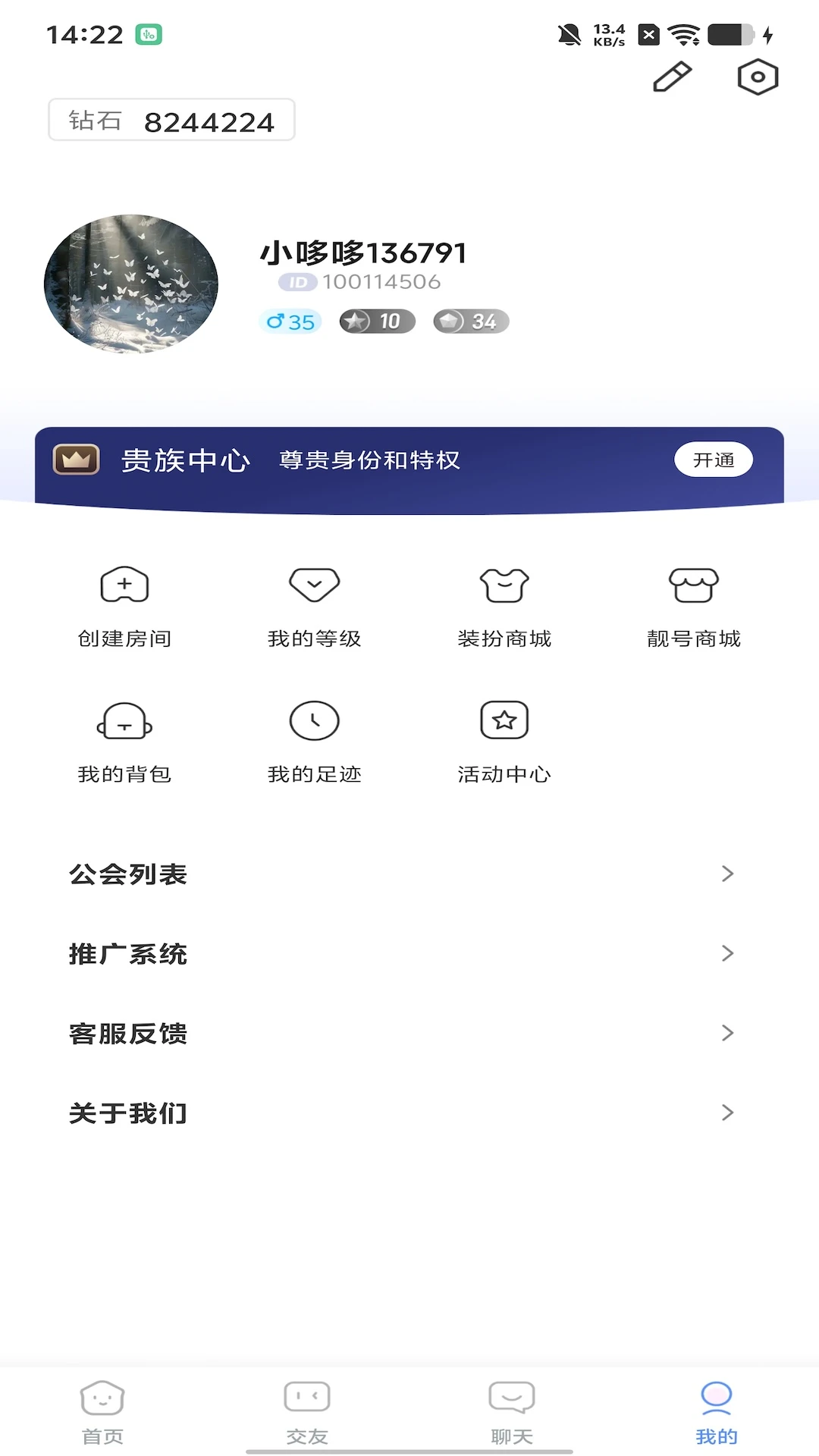
Task: Expand the 客服反馈 feedback row
Action: (728, 1033)
